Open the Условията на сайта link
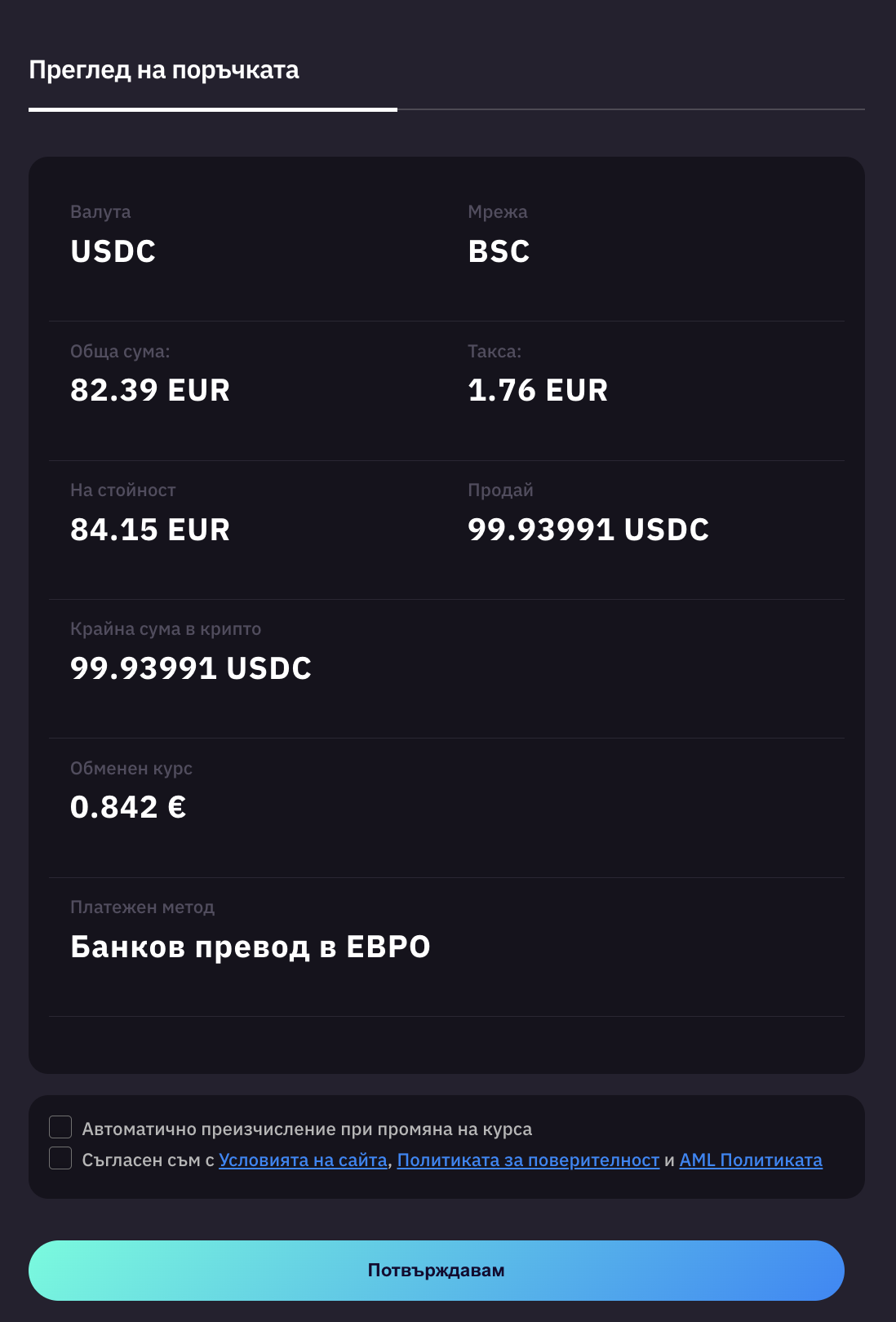The image size is (896, 1322). click(x=303, y=1160)
